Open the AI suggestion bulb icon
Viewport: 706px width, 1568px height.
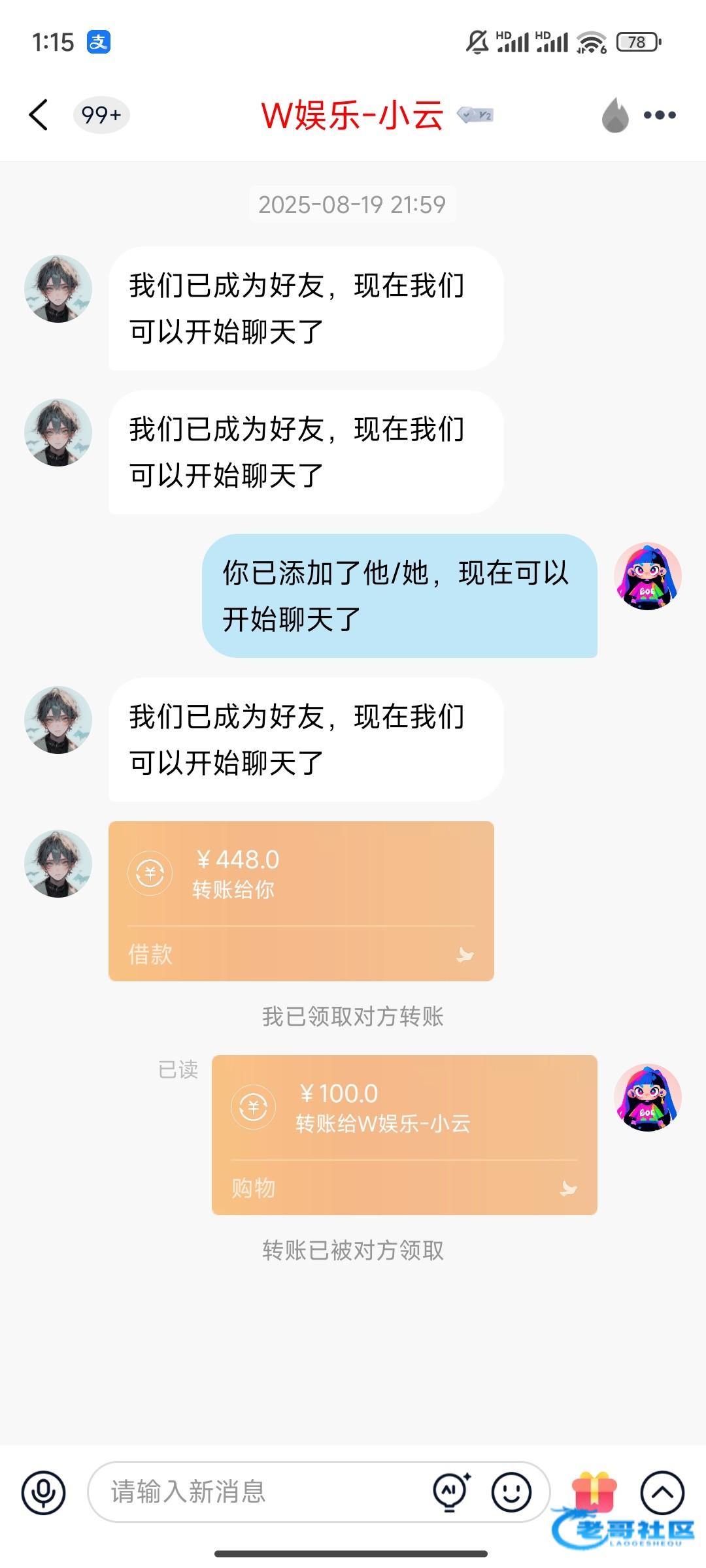451,1492
